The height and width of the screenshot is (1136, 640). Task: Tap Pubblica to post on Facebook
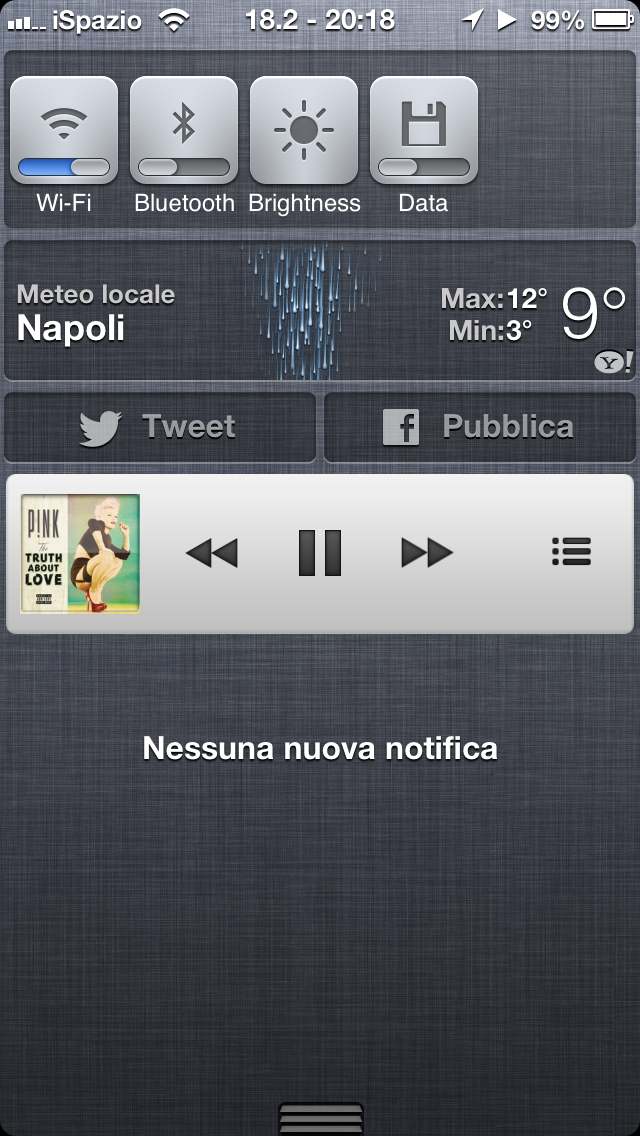coord(480,427)
